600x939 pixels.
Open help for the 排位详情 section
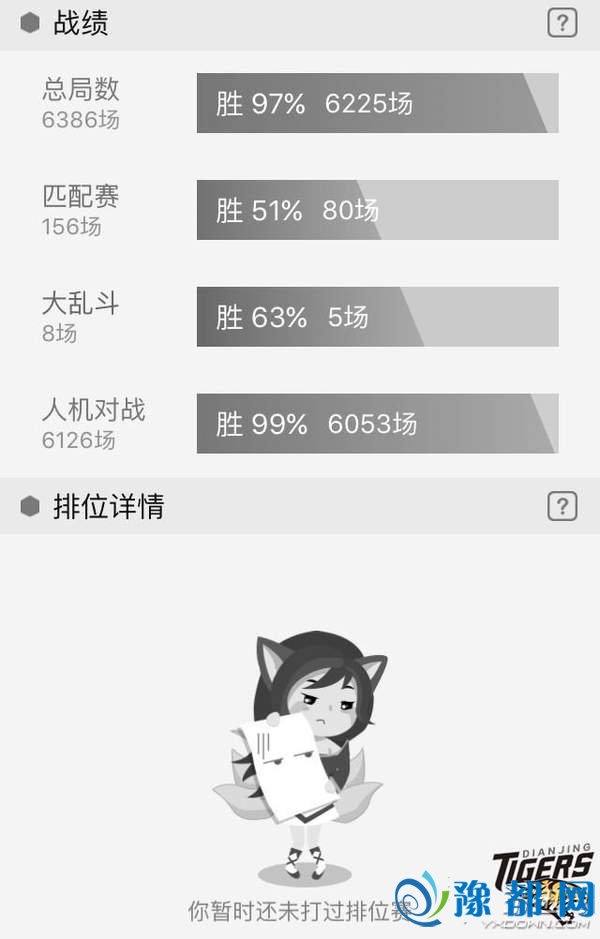(x=562, y=506)
